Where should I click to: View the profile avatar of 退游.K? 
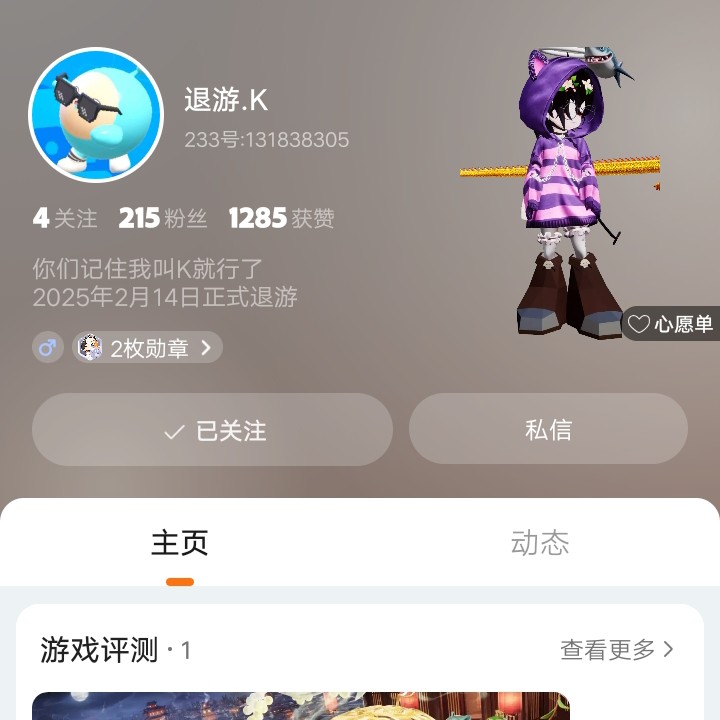pos(96,115)
